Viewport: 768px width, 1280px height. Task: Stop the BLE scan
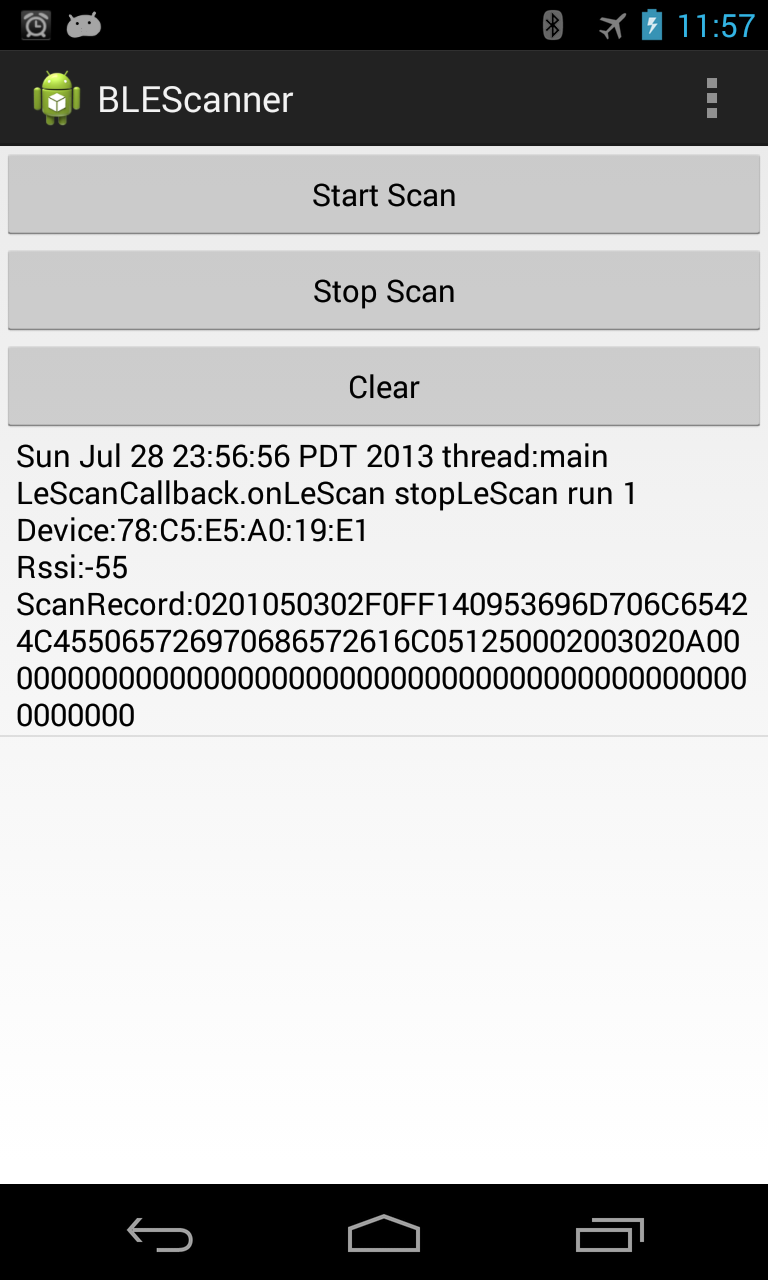pyautogui.click(x=384, y=291)
